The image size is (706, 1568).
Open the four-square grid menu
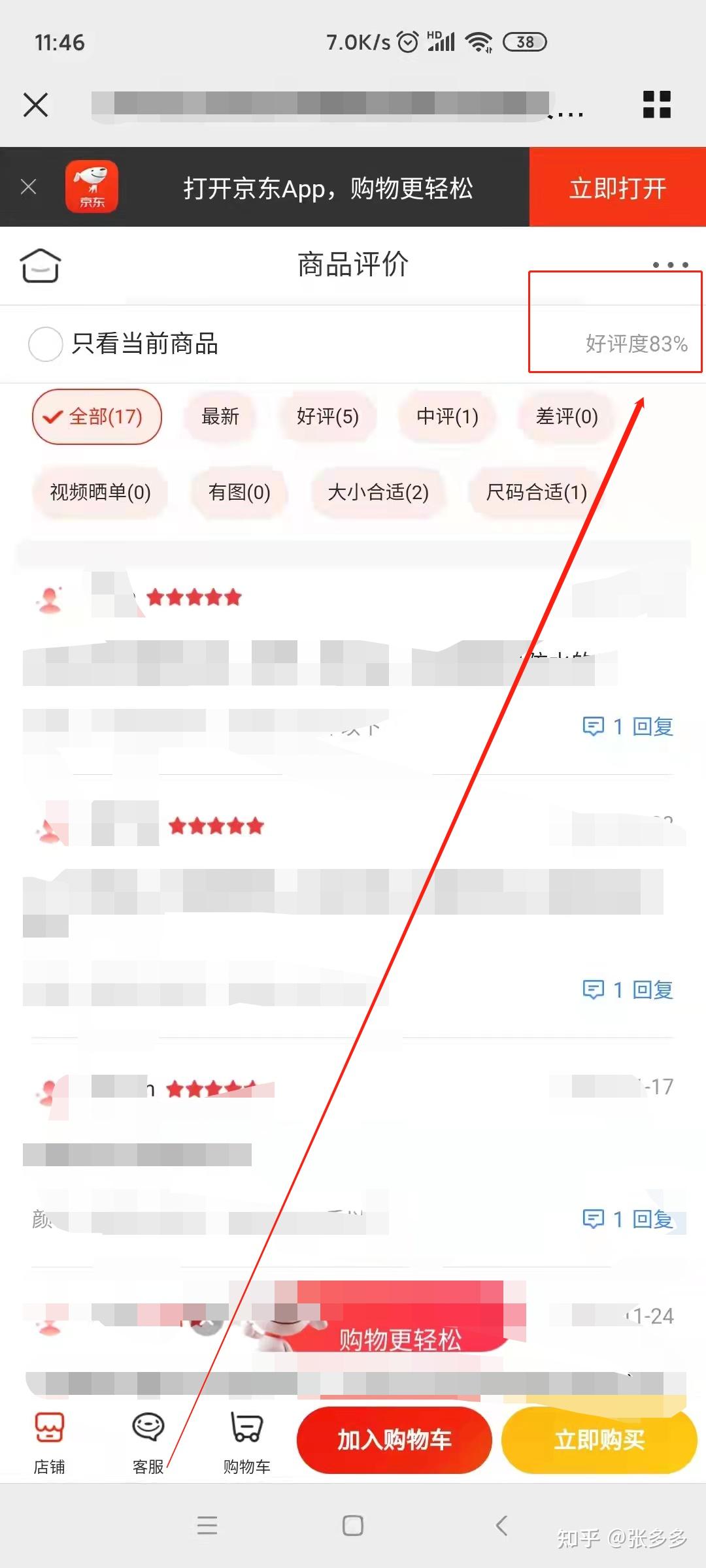coord(657,105)
